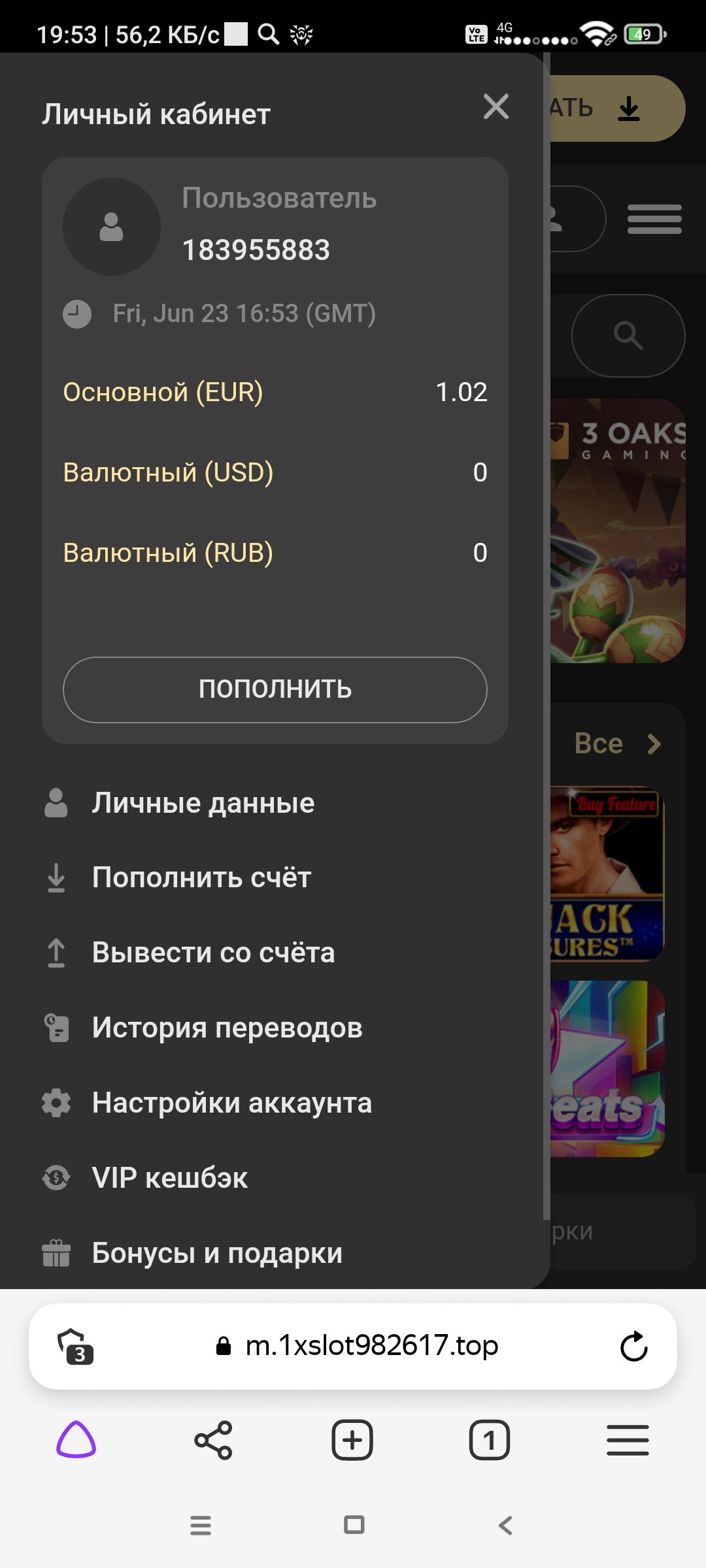Screen dimensions: 706x1568
Task: Open the Alice assistant in the browser
Action: click(76, 1440)
